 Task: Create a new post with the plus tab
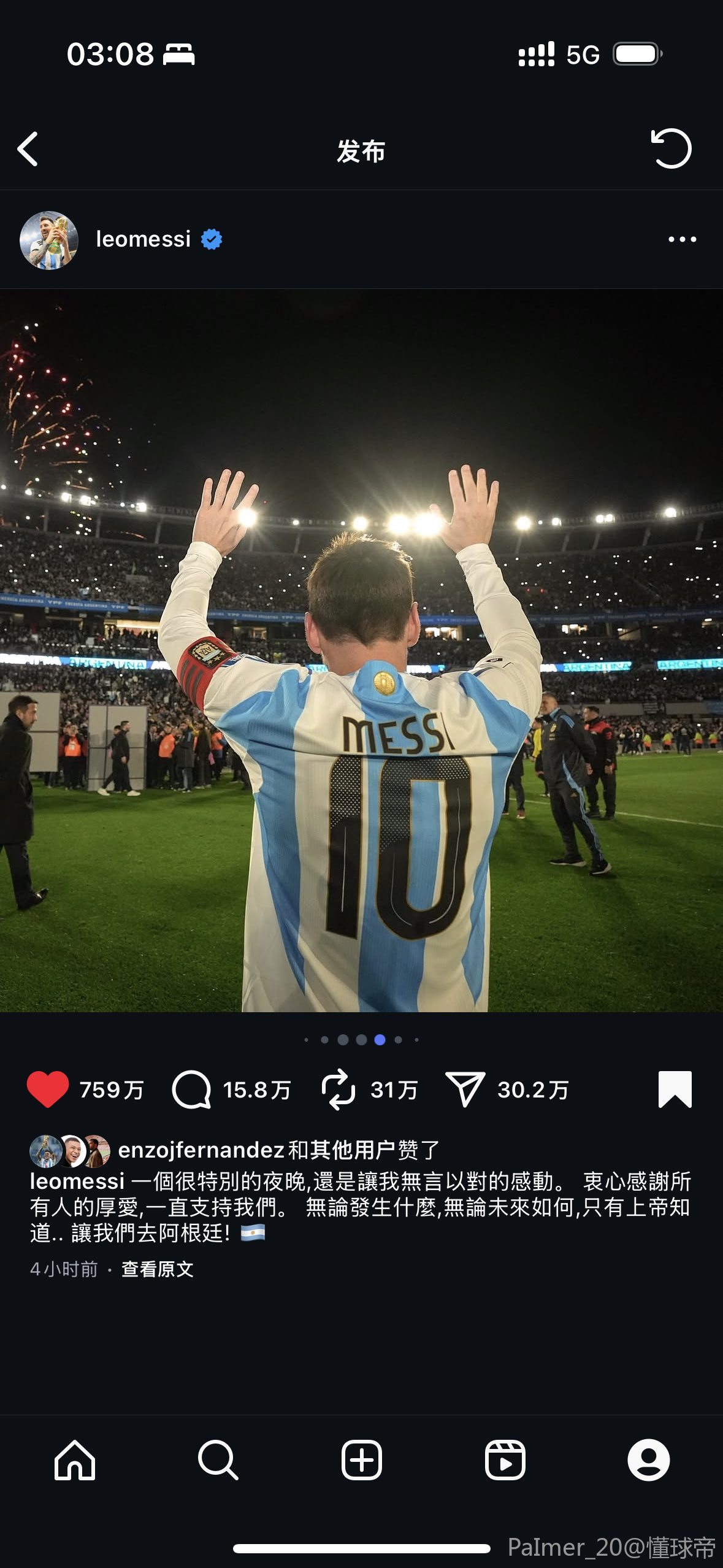point(362,1460)
